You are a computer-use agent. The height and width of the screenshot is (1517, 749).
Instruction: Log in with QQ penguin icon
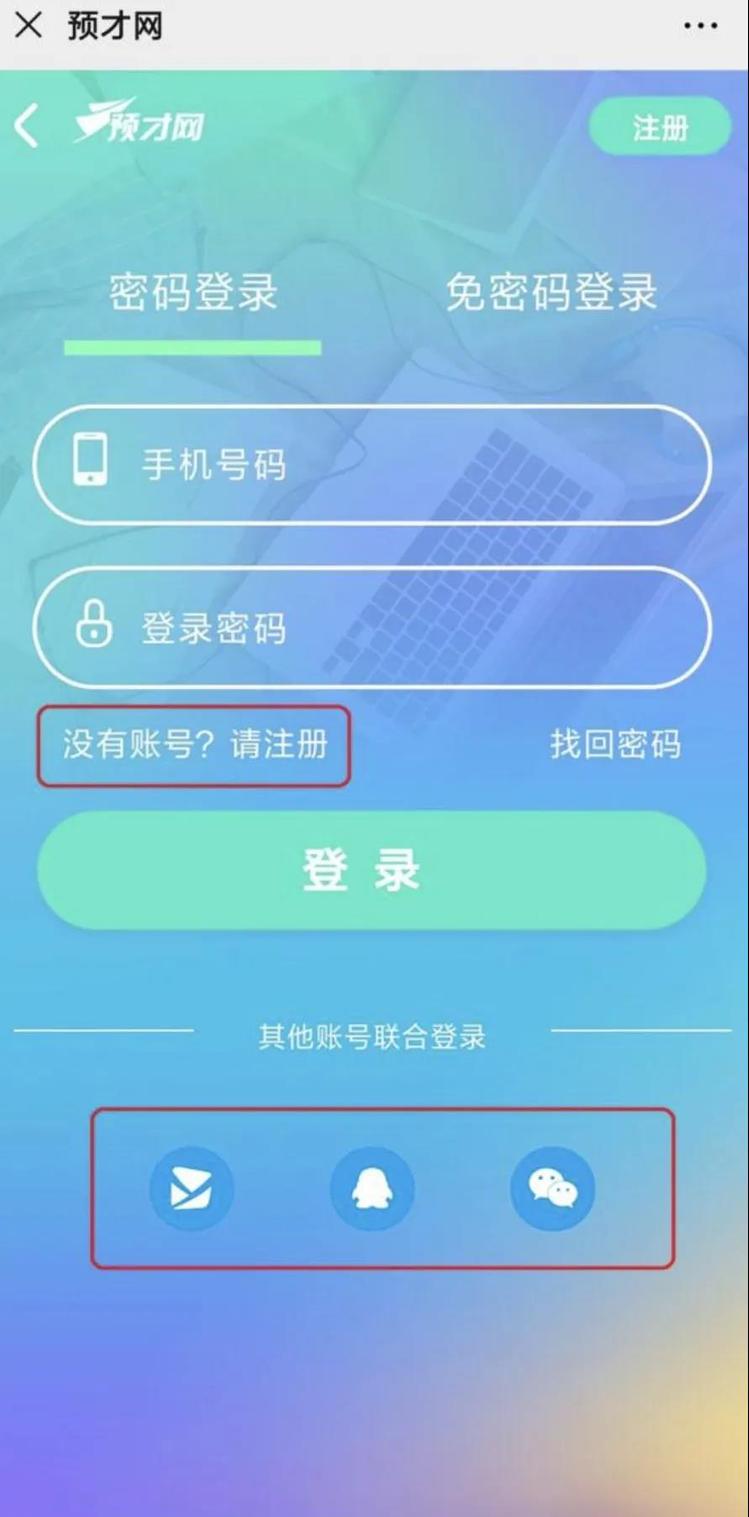click(x=372, y=1190)
